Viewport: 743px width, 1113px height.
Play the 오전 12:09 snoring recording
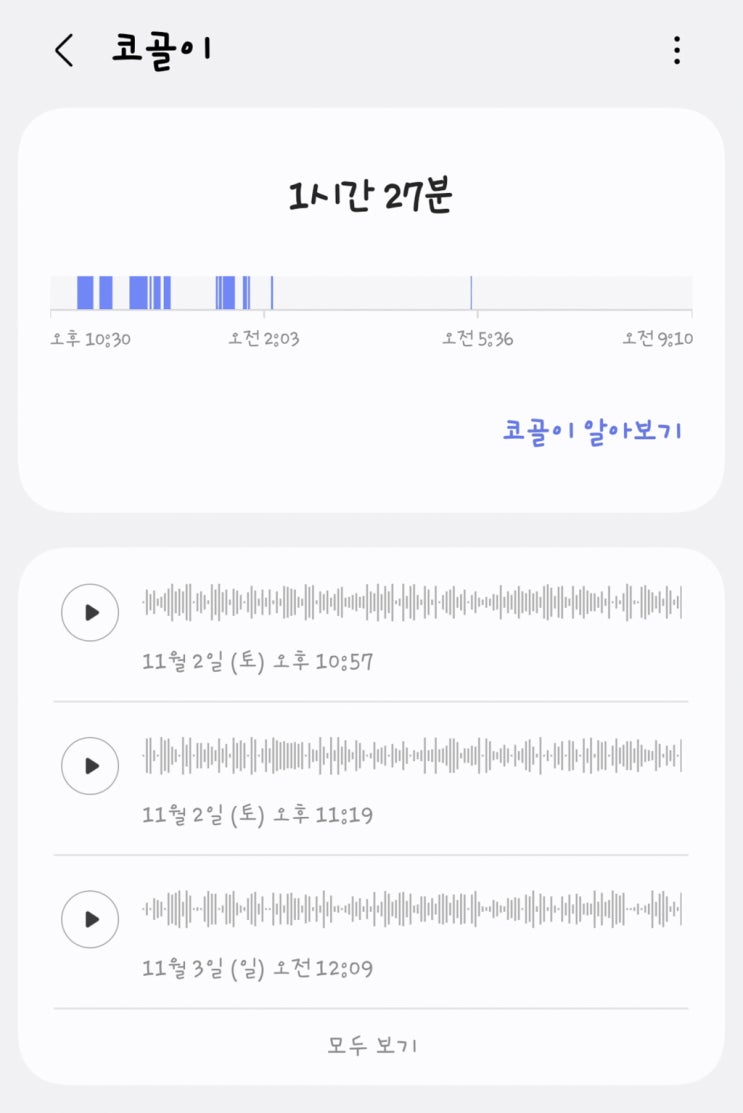(x=90, y=919)
